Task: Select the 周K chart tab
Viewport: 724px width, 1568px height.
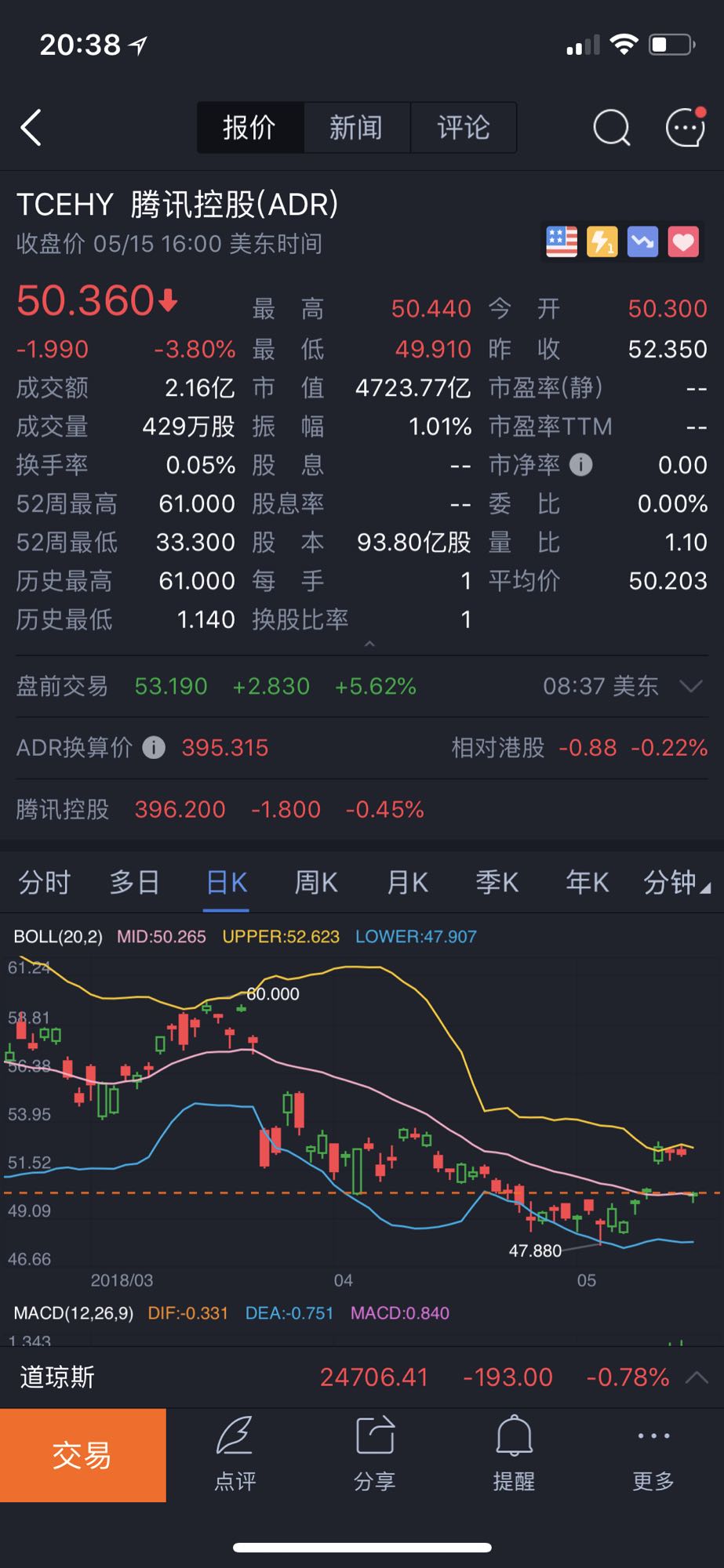Action: [316, 883]
